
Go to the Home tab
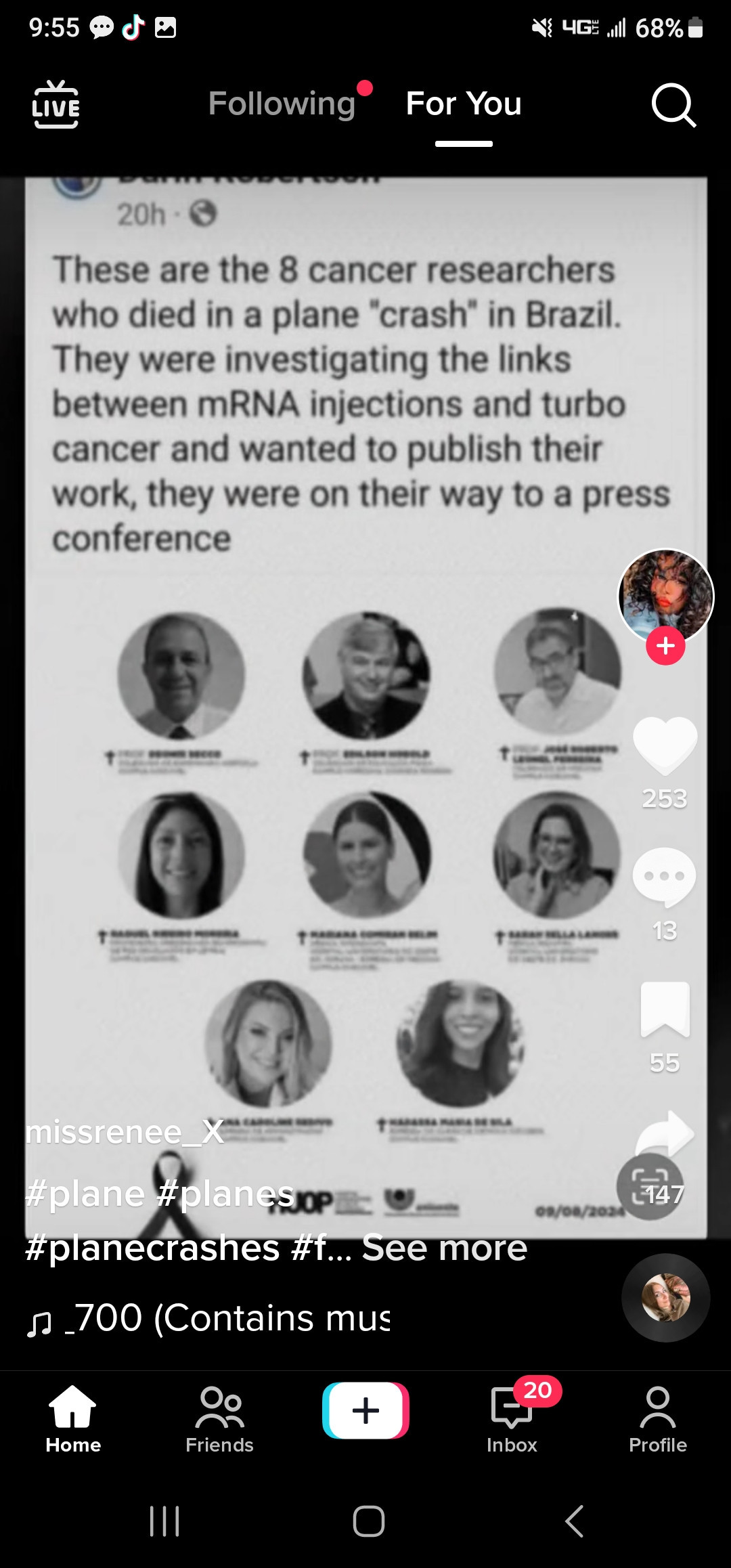point(73,1418)
